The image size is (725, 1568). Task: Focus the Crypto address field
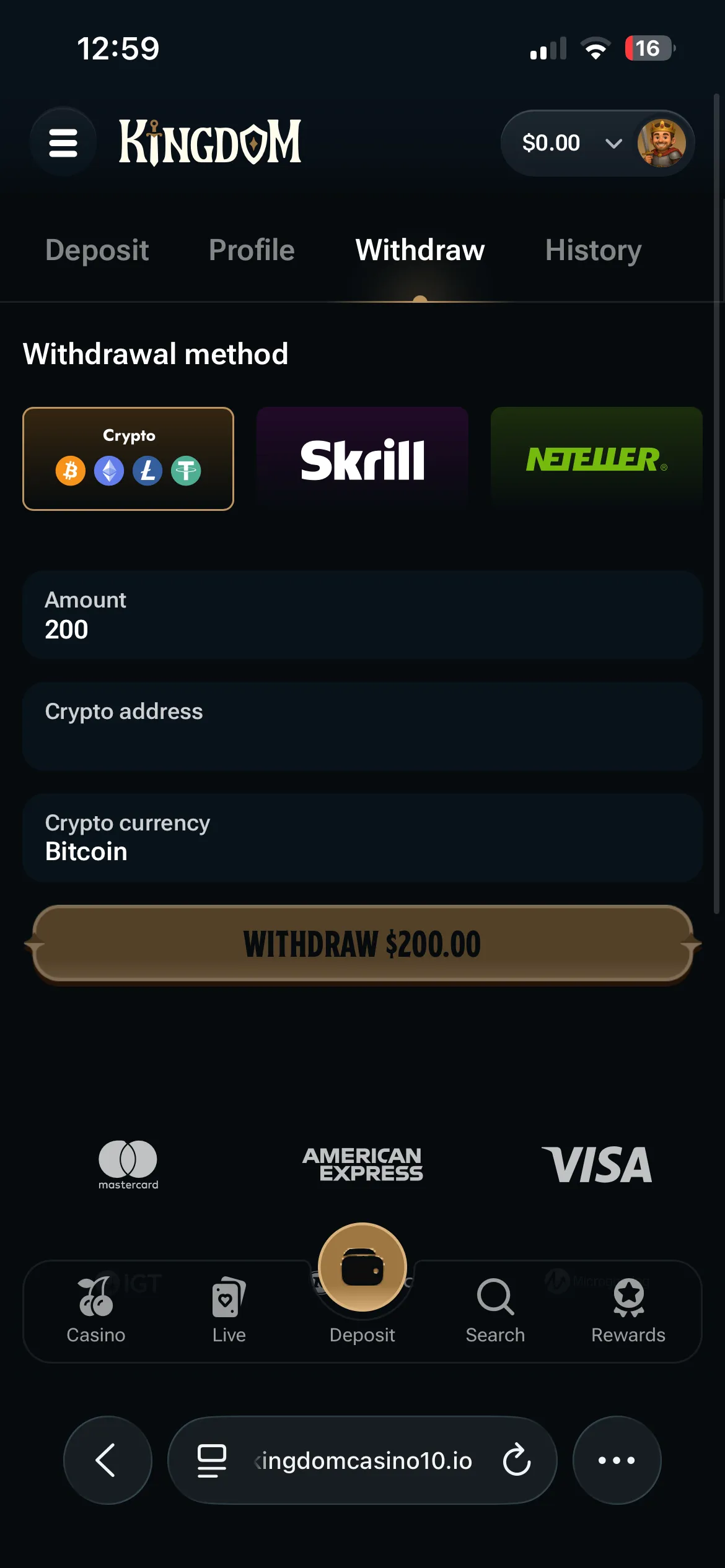(362, 726)
